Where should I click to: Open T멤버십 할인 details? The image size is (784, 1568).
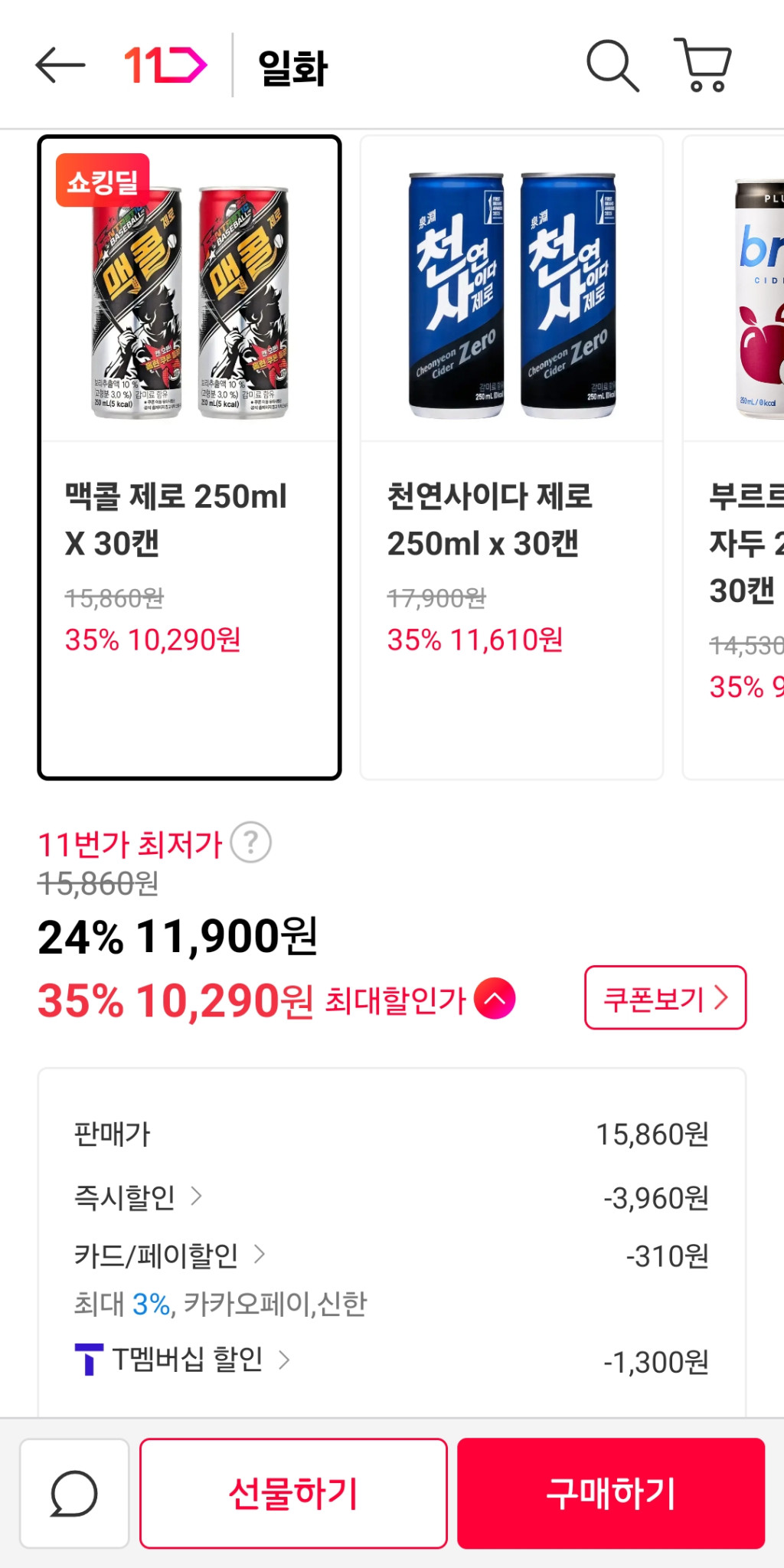click(184, 1360)
